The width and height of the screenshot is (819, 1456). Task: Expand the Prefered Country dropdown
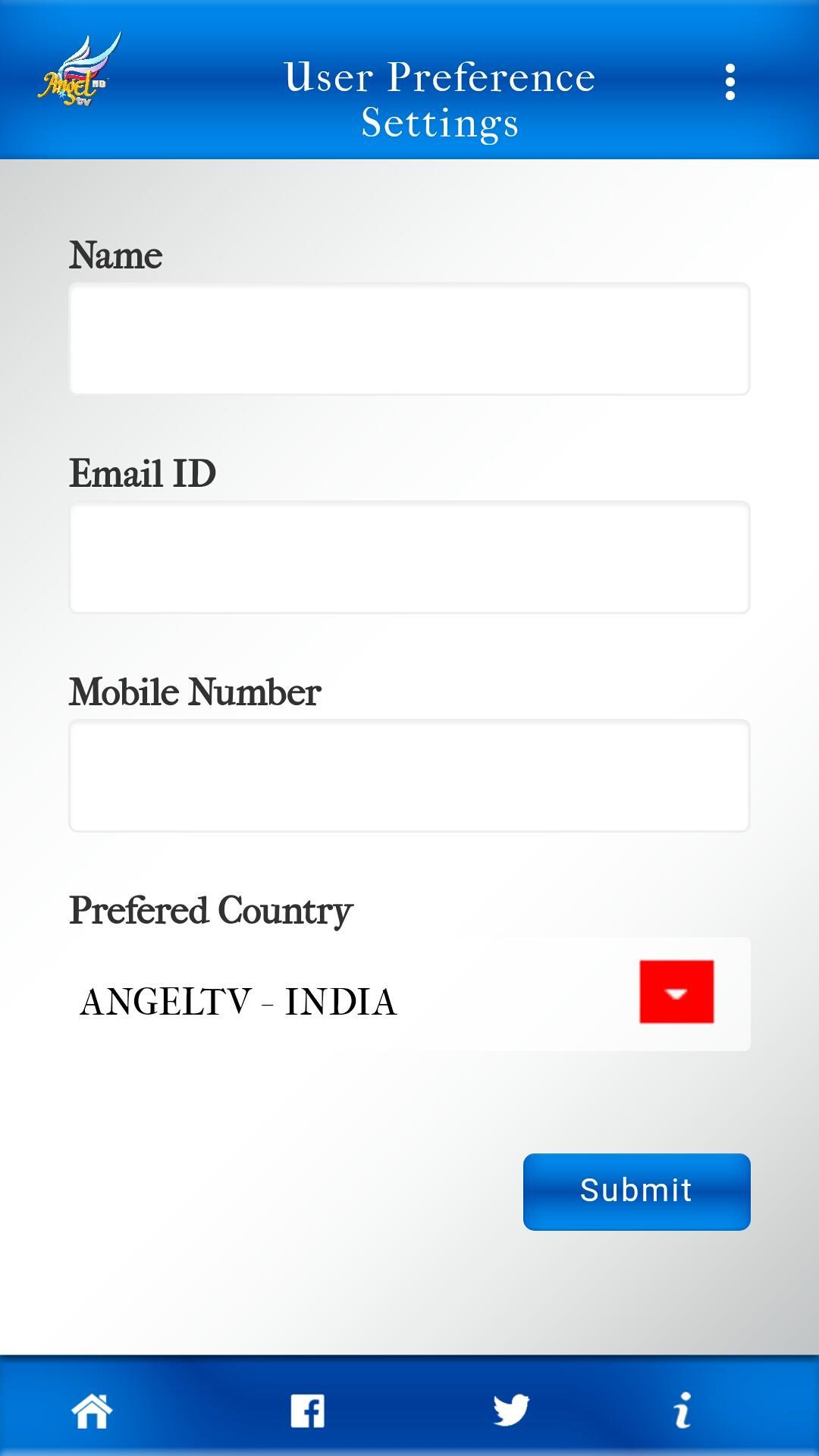(409, 994)
